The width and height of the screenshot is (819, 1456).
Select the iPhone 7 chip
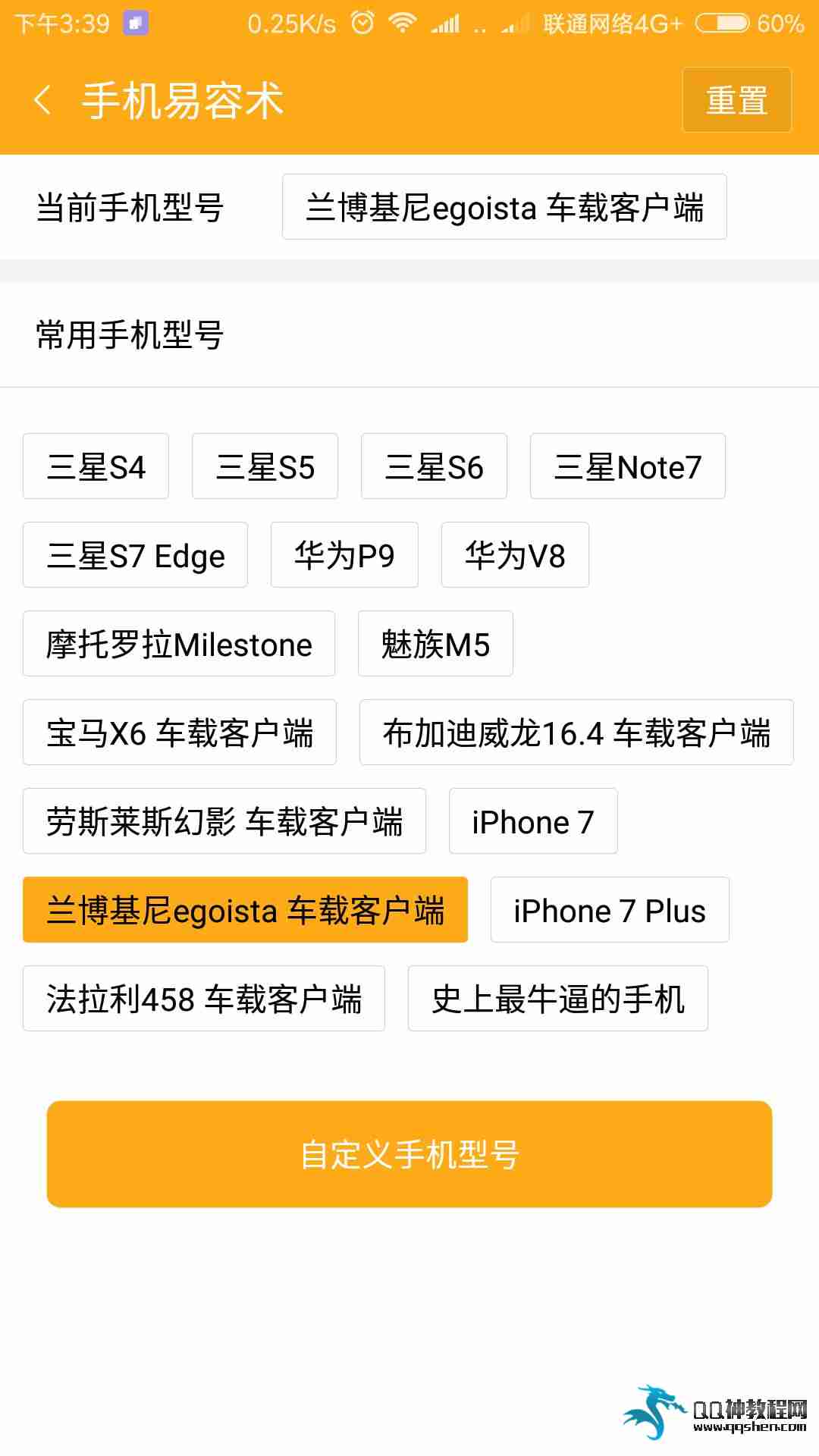(x=533, y=821)
